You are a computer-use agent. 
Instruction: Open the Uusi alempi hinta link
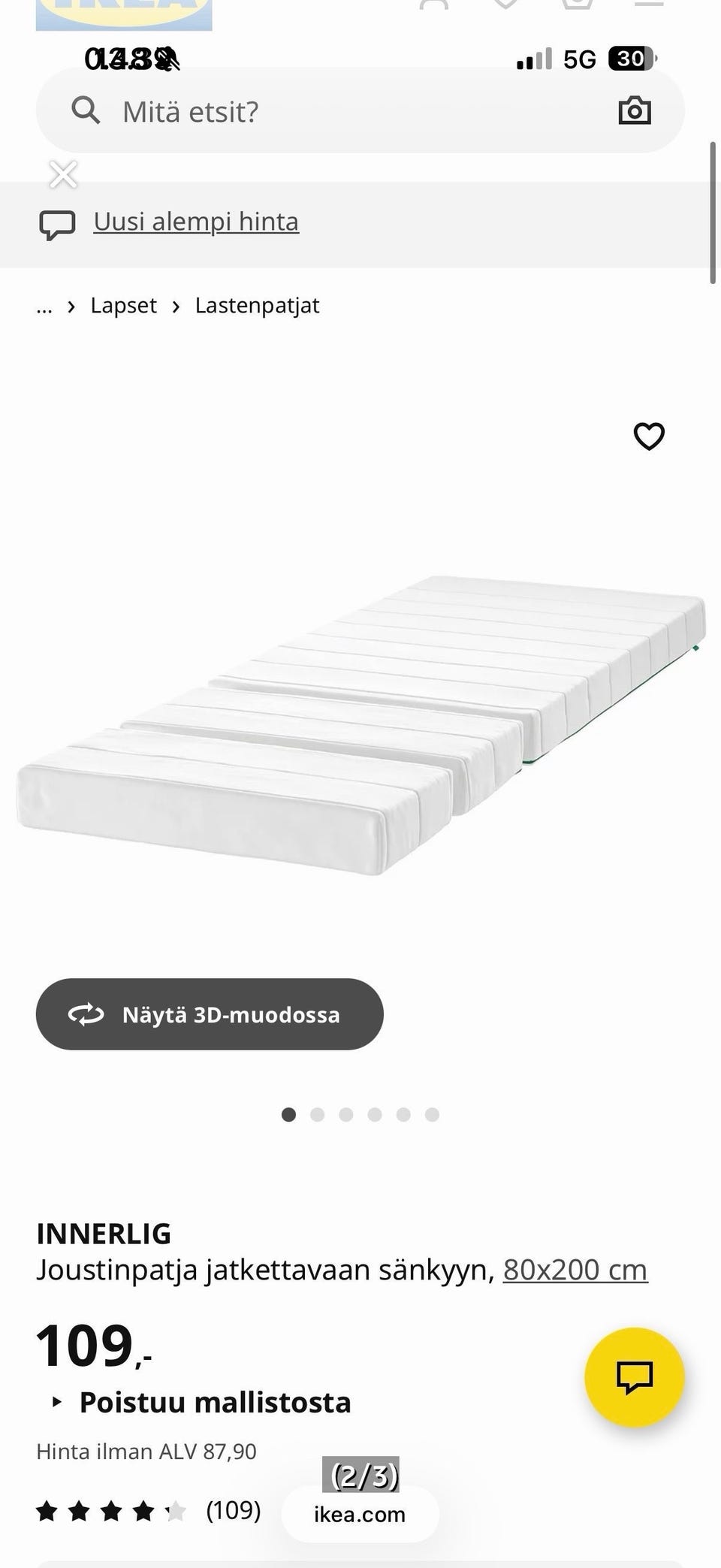pos(196,222)
